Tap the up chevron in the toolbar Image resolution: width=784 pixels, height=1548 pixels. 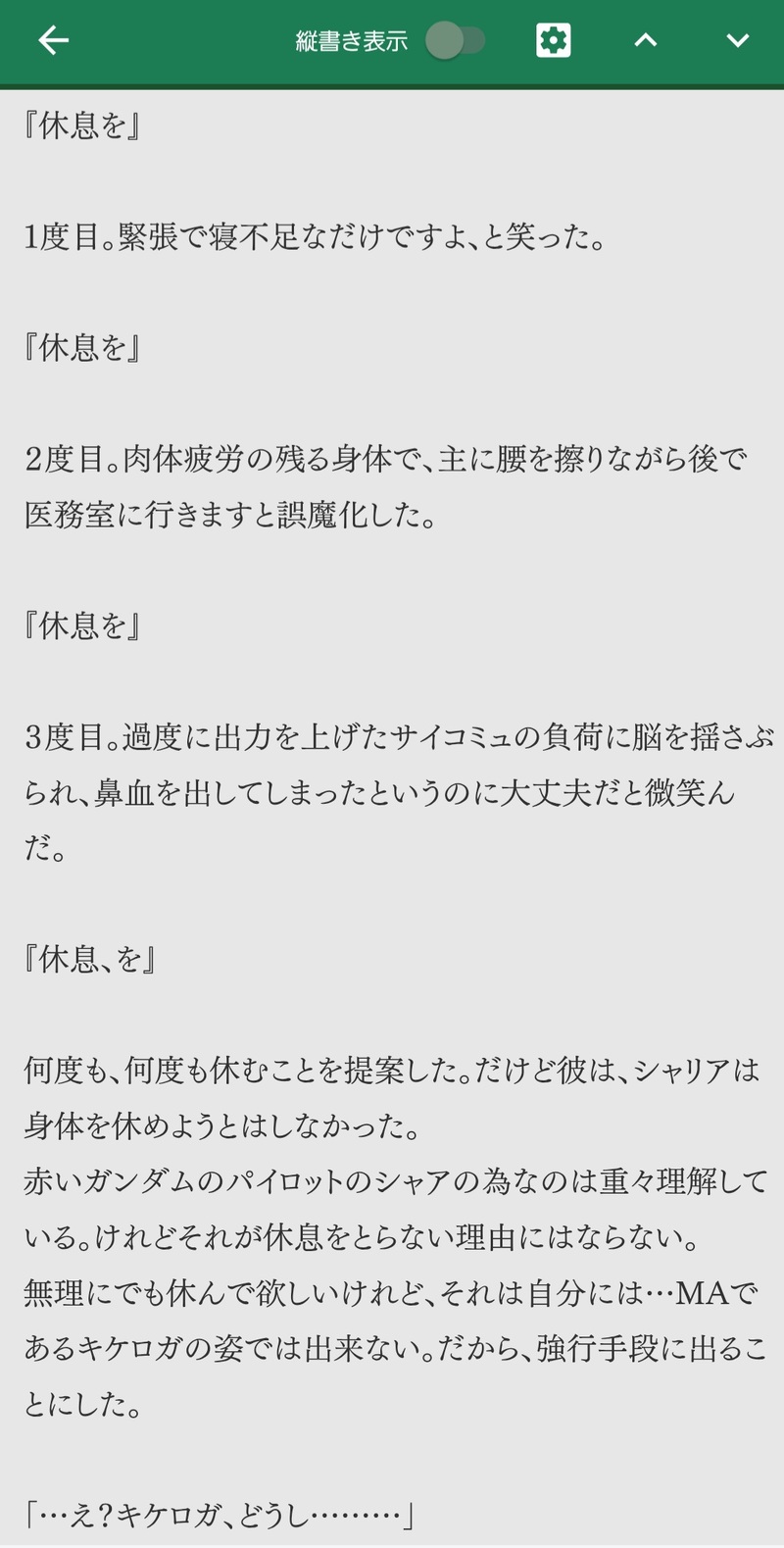tap(645, 40)
